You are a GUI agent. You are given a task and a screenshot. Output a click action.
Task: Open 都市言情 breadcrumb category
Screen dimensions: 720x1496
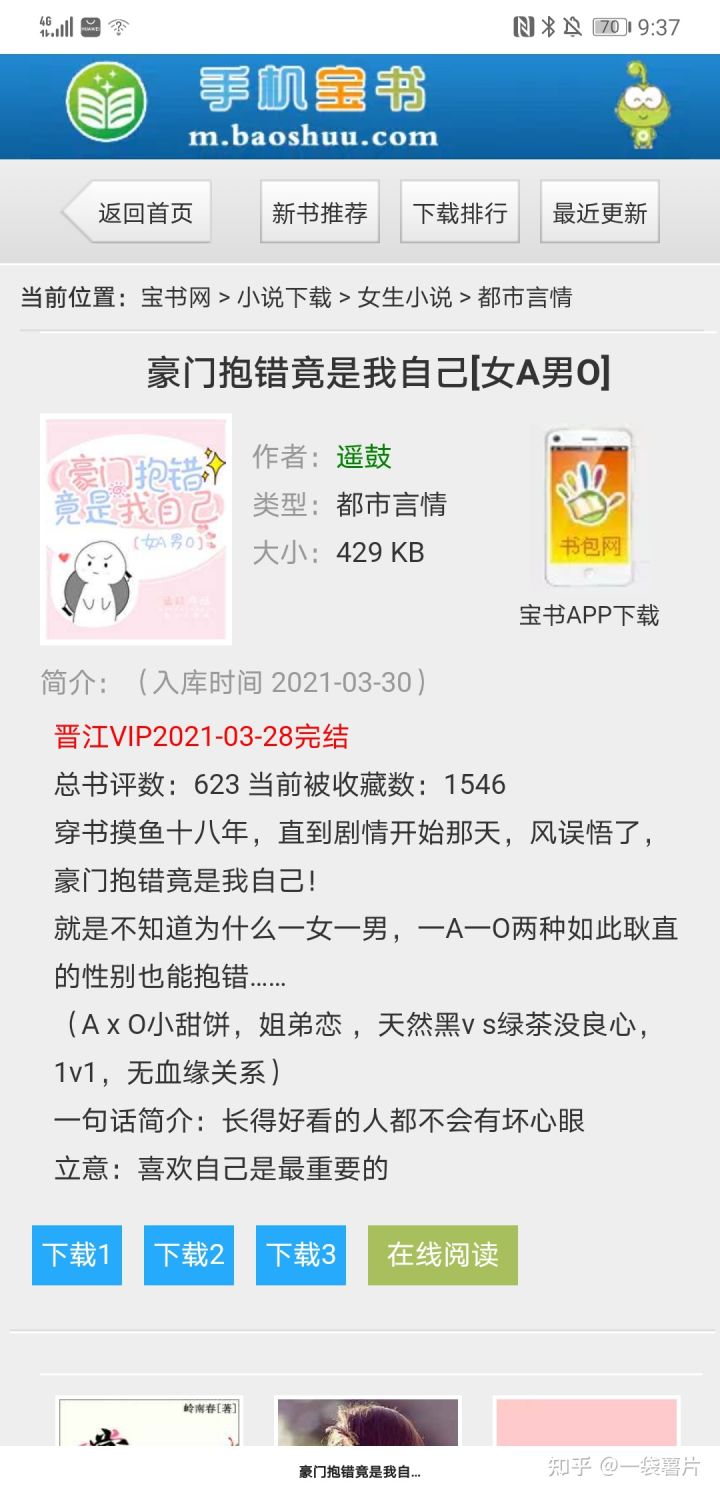(525, 297)
